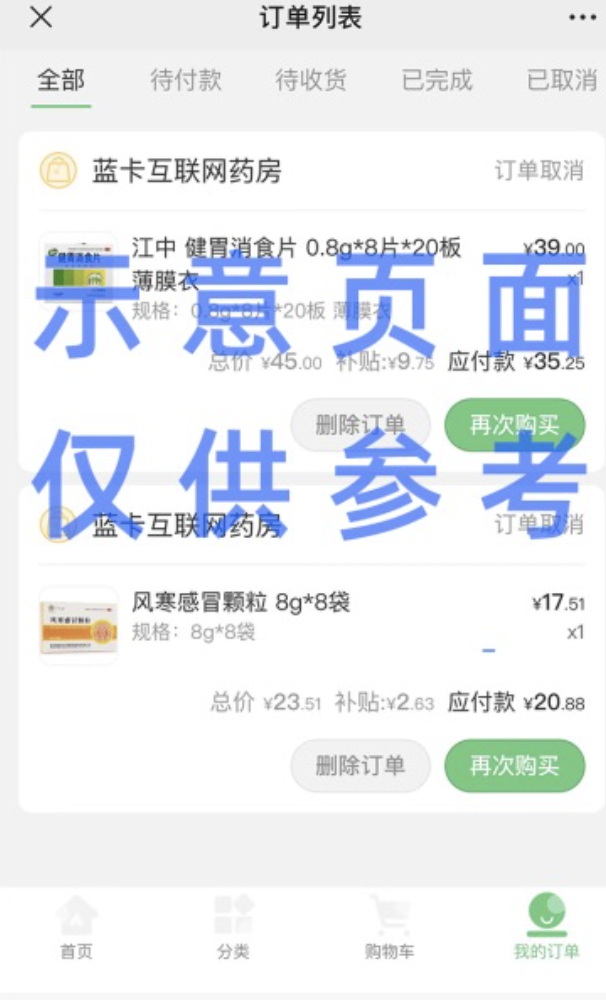This screenshot has height=1000, width=606.
Task: Open the 分类 categories tab
Action: click(x=233, y=930)
